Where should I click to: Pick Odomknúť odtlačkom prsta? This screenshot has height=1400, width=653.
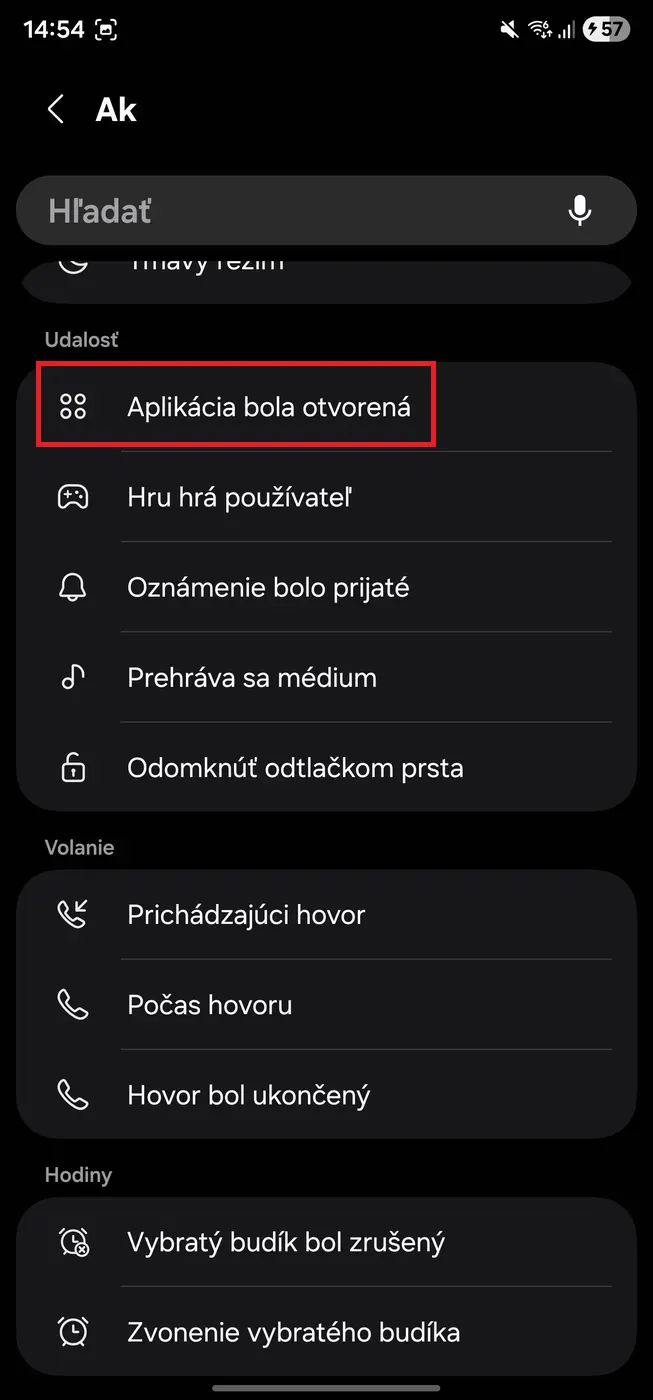click(295, 768)
